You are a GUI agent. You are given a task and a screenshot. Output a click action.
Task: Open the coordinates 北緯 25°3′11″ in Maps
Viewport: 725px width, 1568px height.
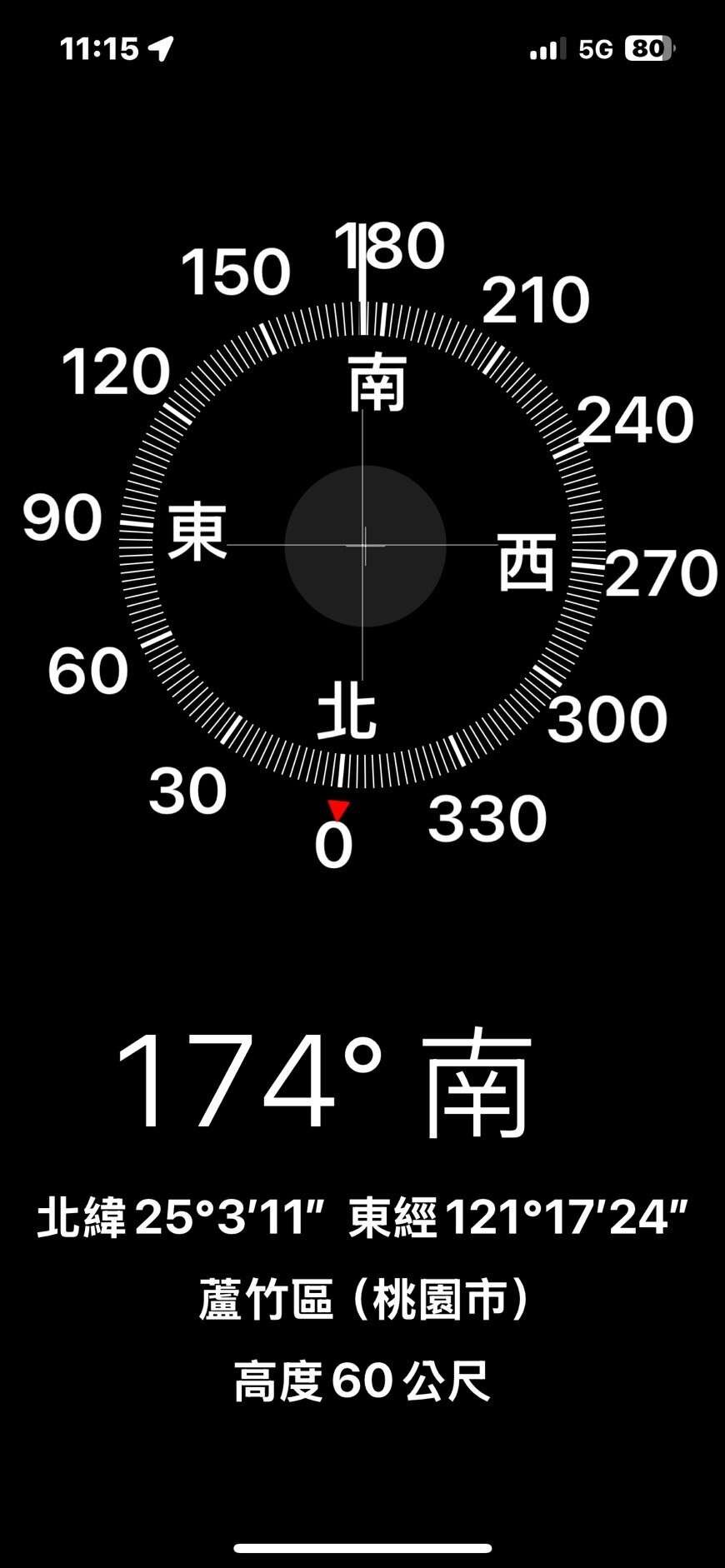click(180, 1217)
